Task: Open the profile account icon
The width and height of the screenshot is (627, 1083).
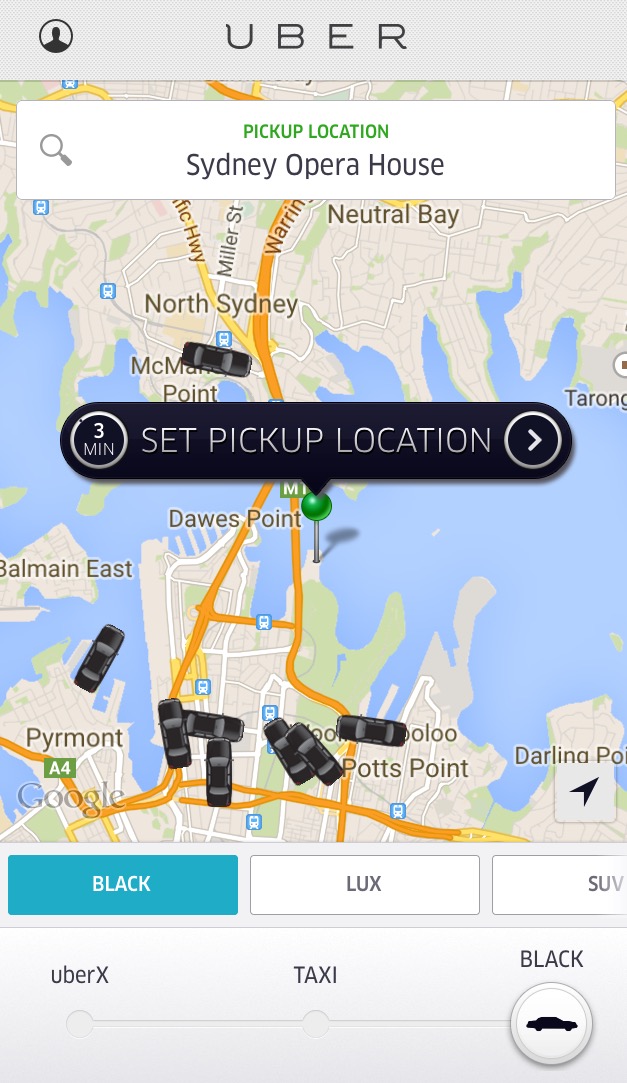Action: [x=56, y=37]
